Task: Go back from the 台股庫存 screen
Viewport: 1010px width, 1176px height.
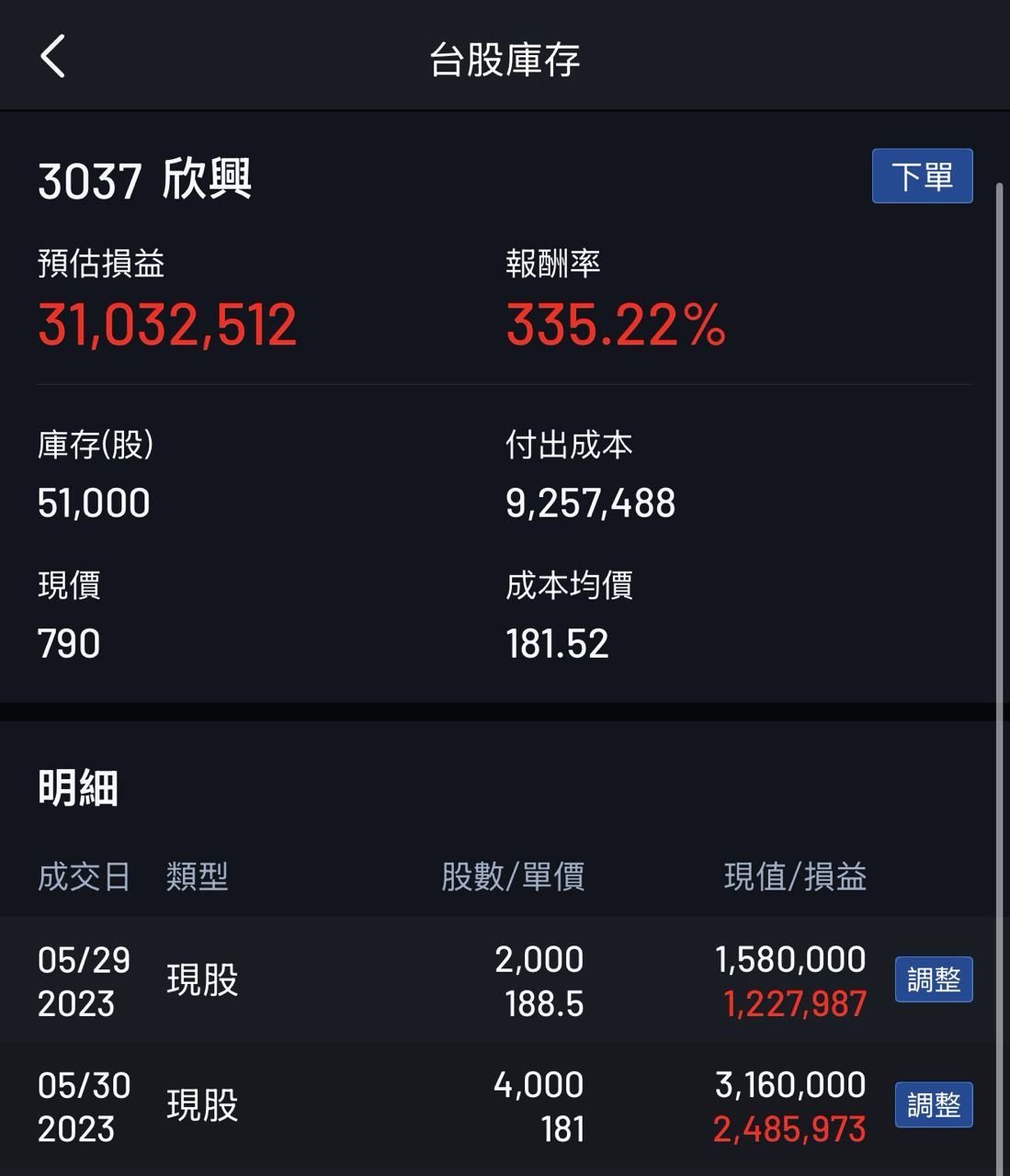Action: [x=53, y=57]
